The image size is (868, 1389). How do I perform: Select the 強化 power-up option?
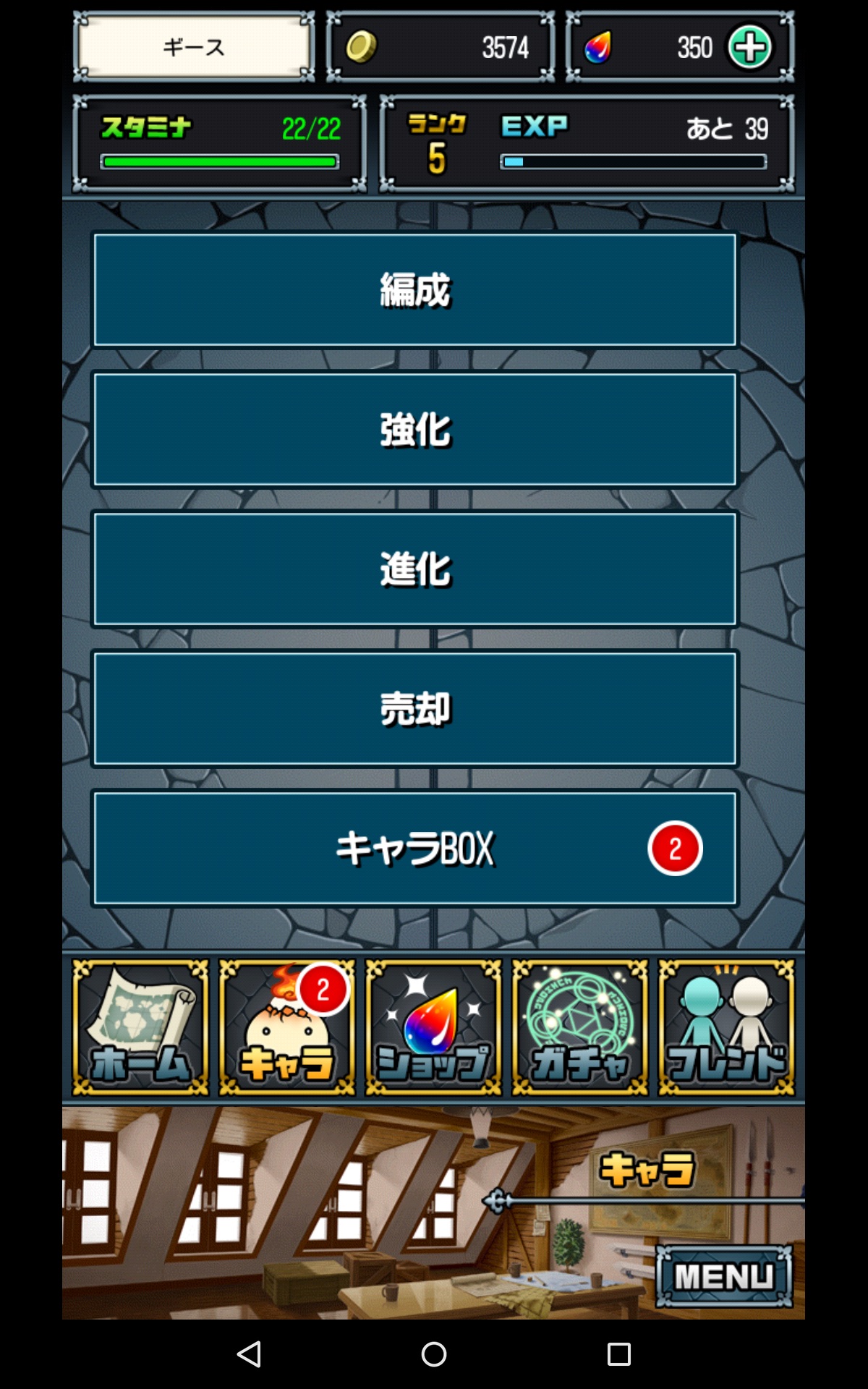[x=414, y=430]
